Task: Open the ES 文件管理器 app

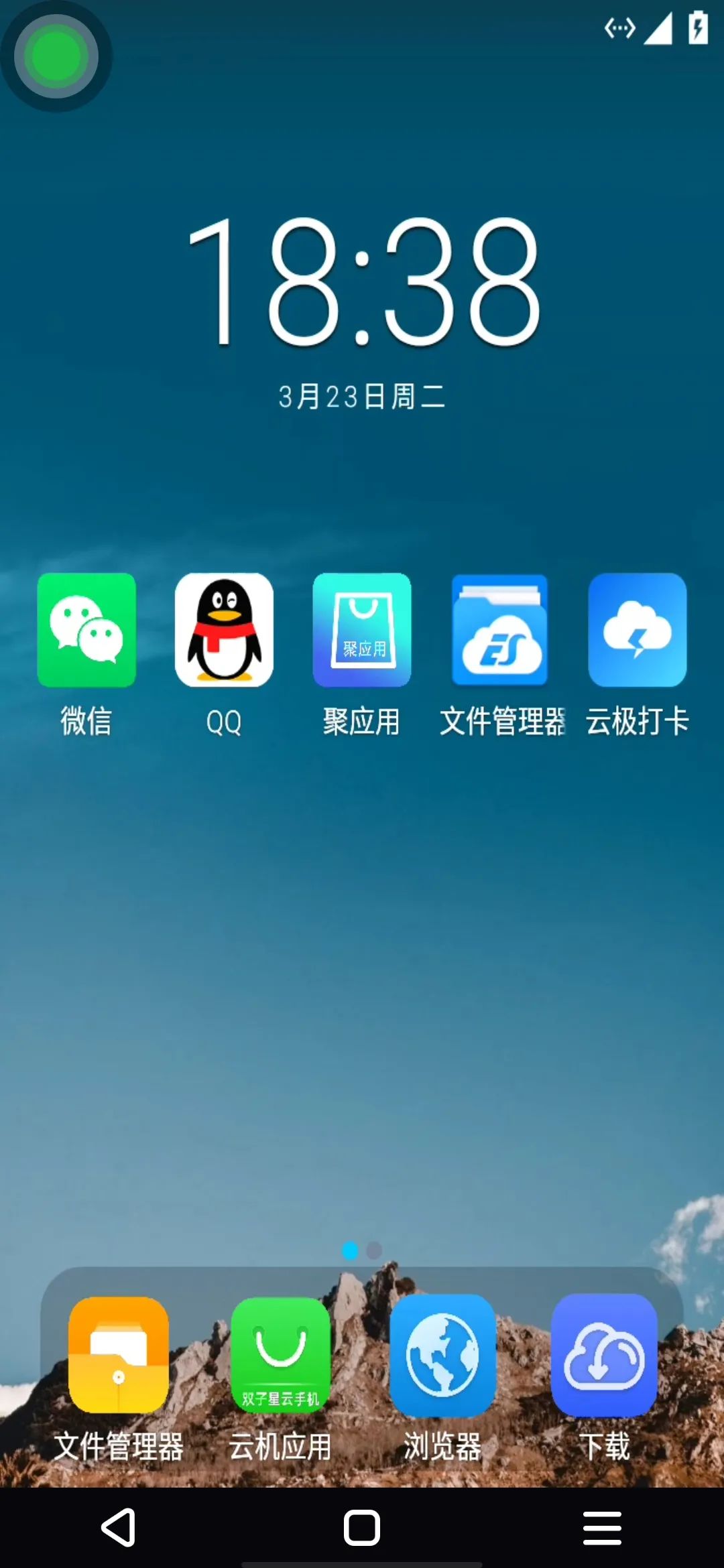Action: [x=500, y=630]
